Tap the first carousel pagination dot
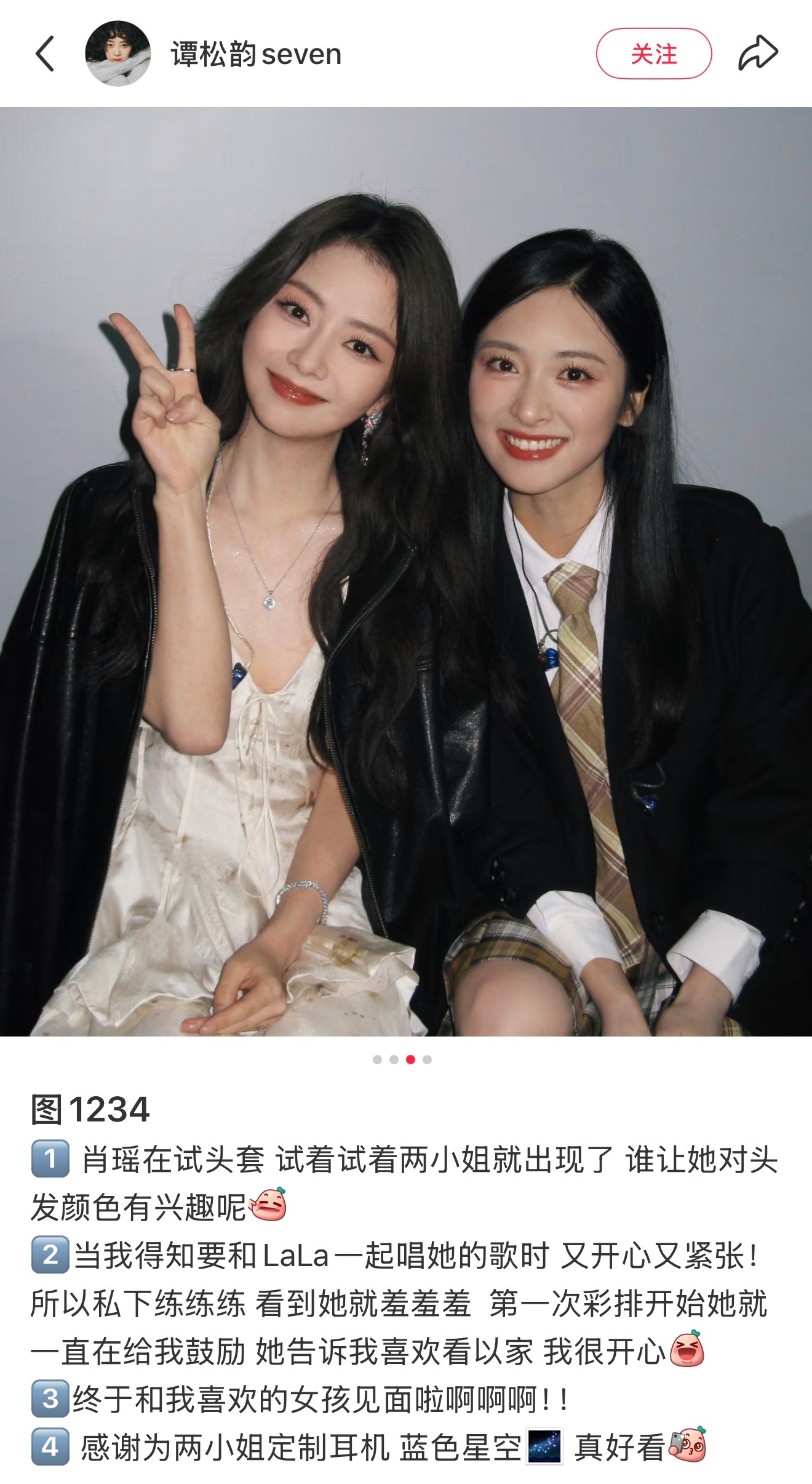The width and height of the screenshot is (812, 1484). (377, 1059)
